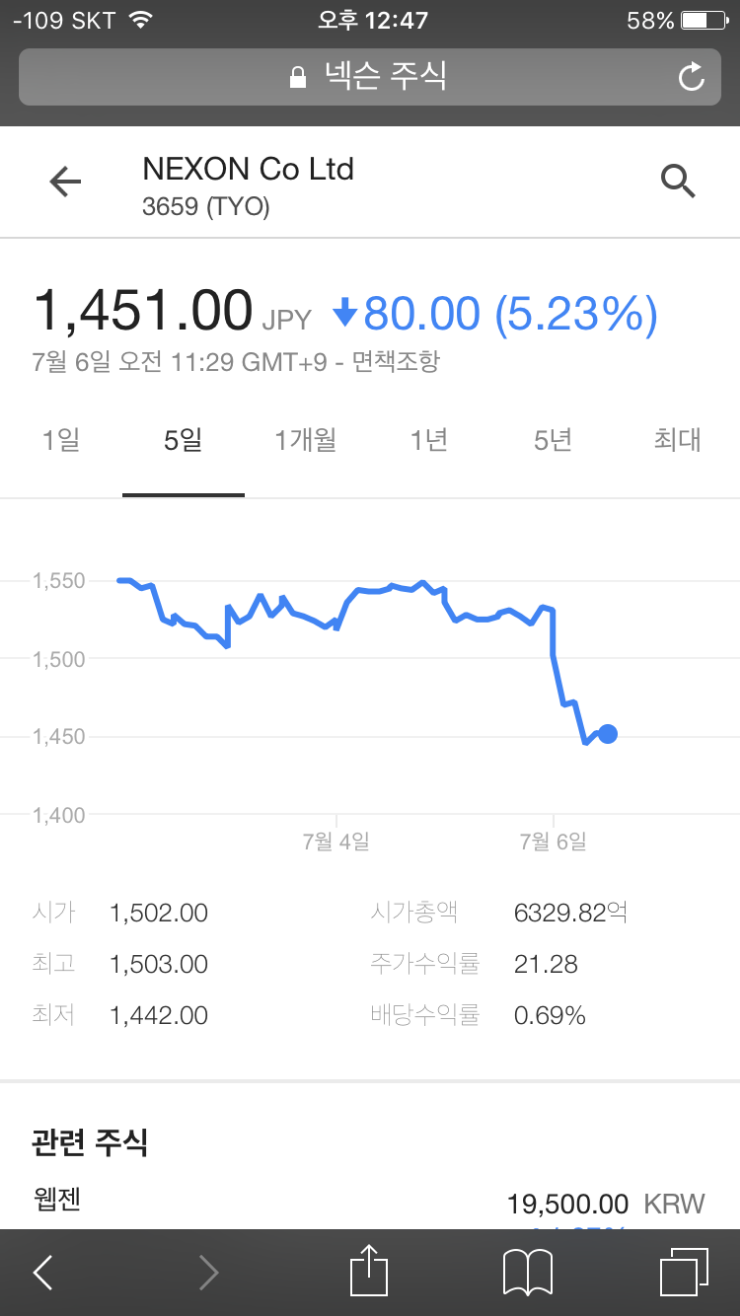
Task: Switch chart to the 최대 range
Action: click(x=677, y=440)
